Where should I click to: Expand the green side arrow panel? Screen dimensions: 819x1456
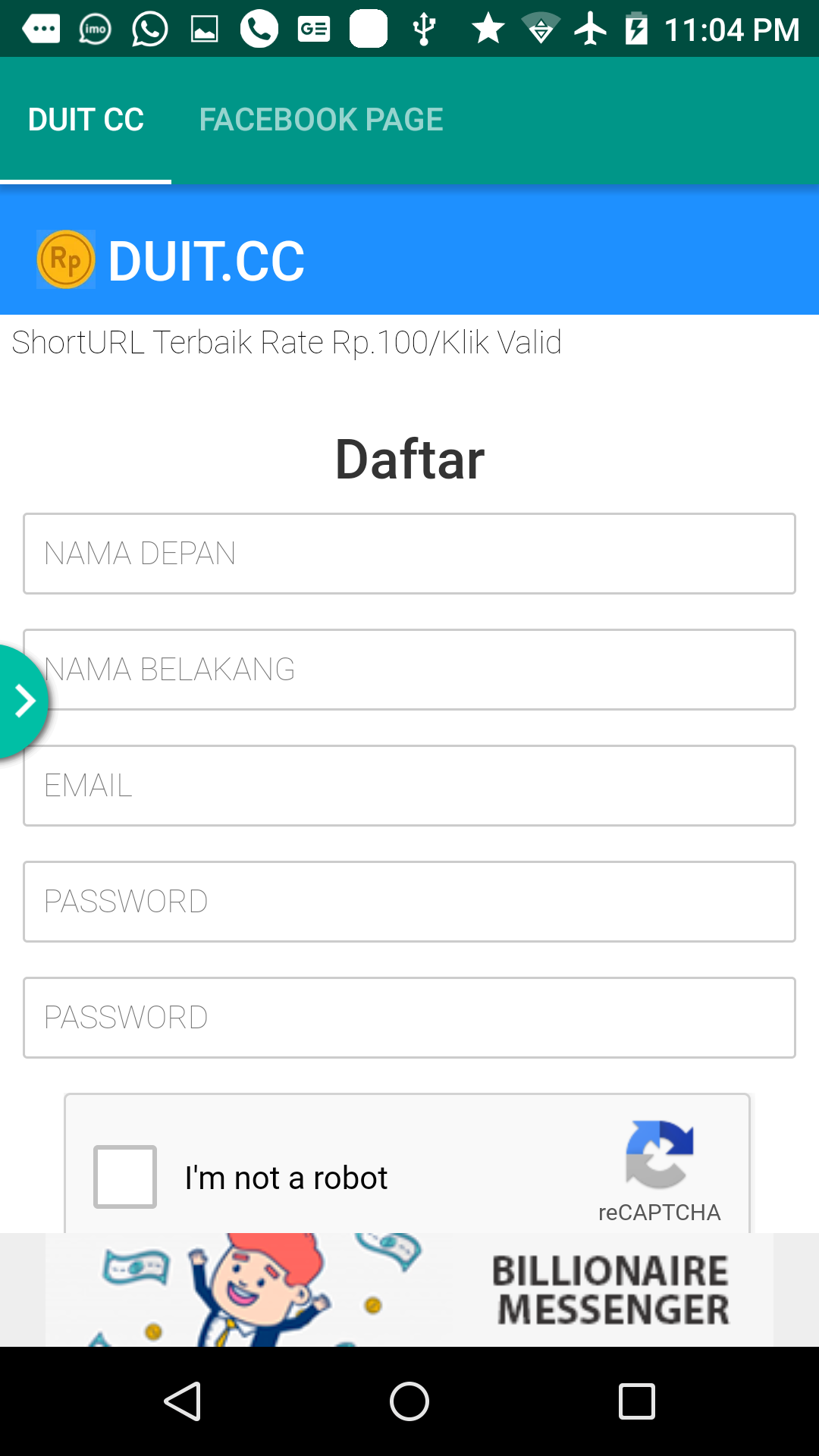click(23, 701)
